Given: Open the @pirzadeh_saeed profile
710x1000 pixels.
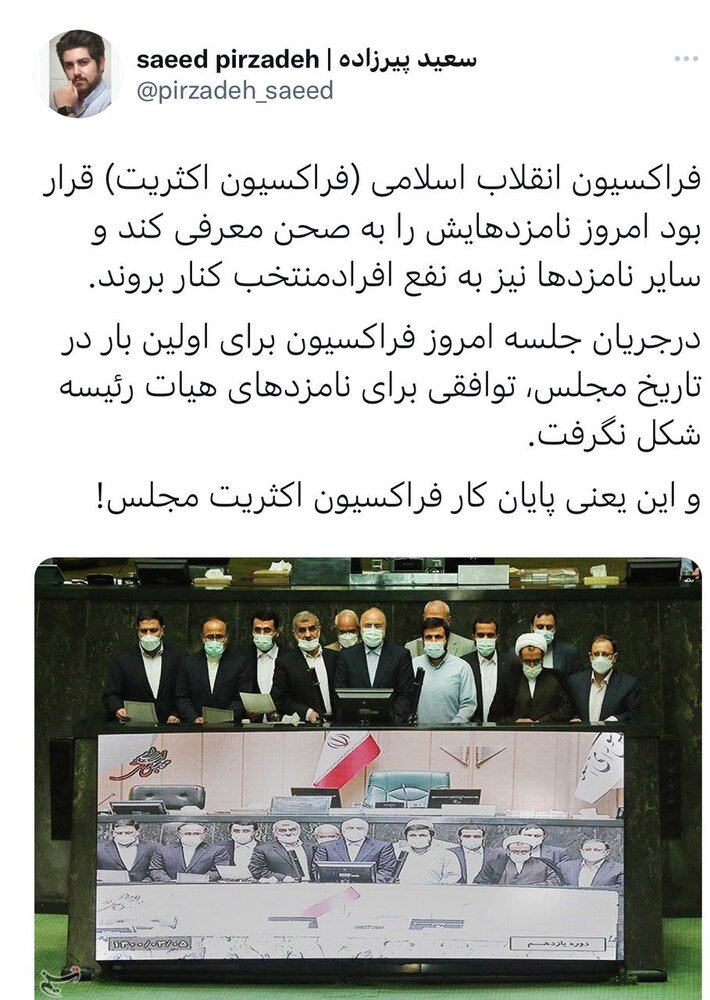Looking at the screenshot, I should click(235, 90).
